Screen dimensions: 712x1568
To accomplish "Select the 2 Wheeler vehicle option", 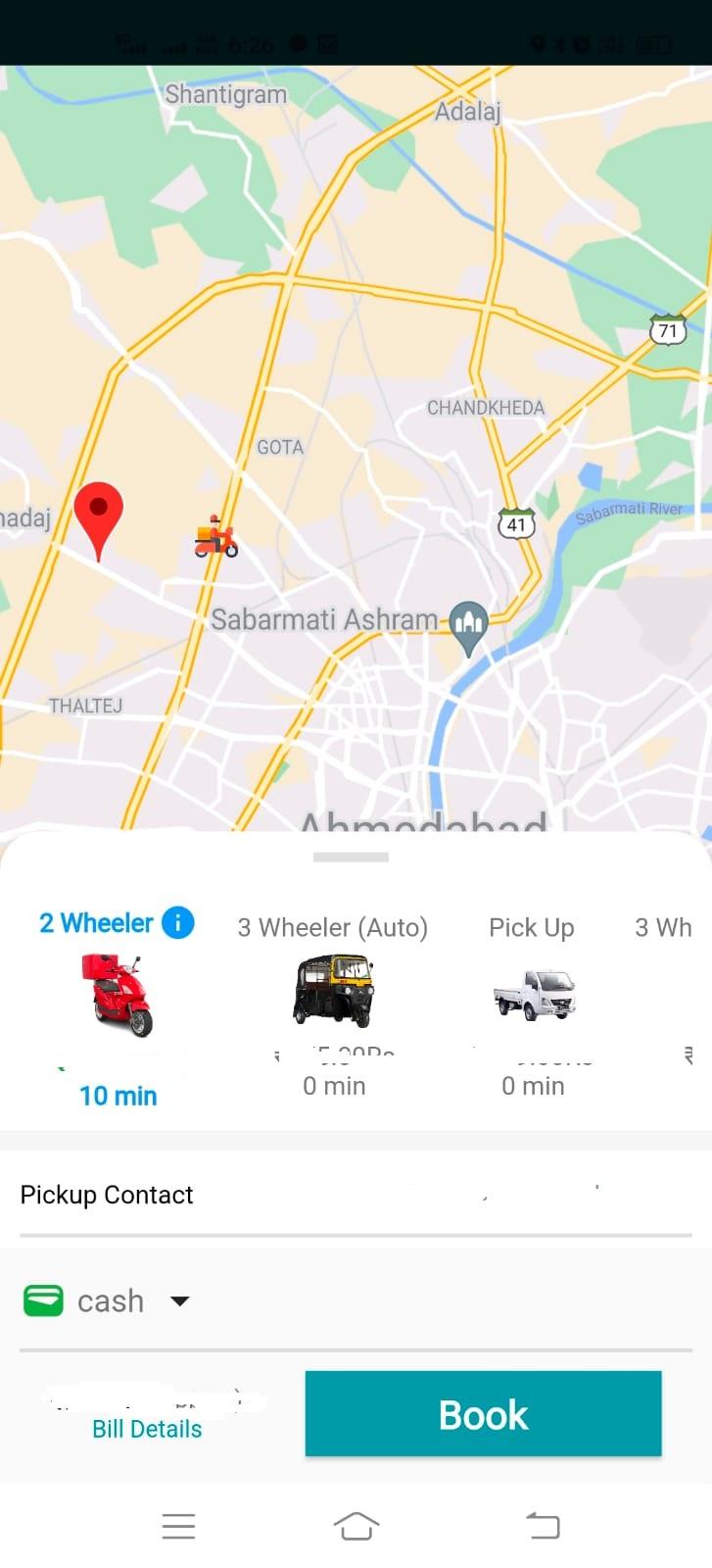I will (118, 995).
